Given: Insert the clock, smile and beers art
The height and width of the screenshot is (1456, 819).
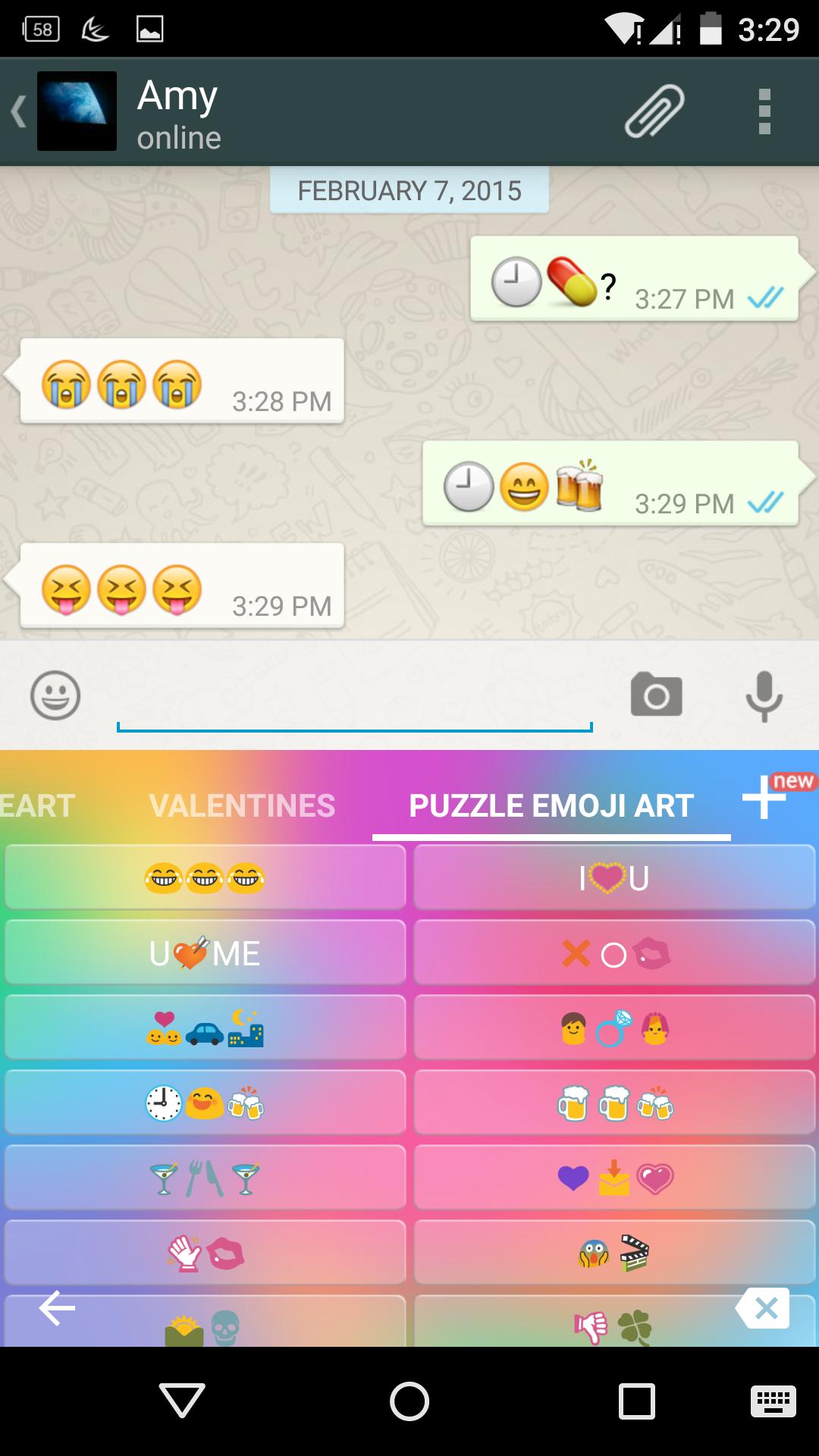Looking at the screenshot, I should [x=205, y=1103].
